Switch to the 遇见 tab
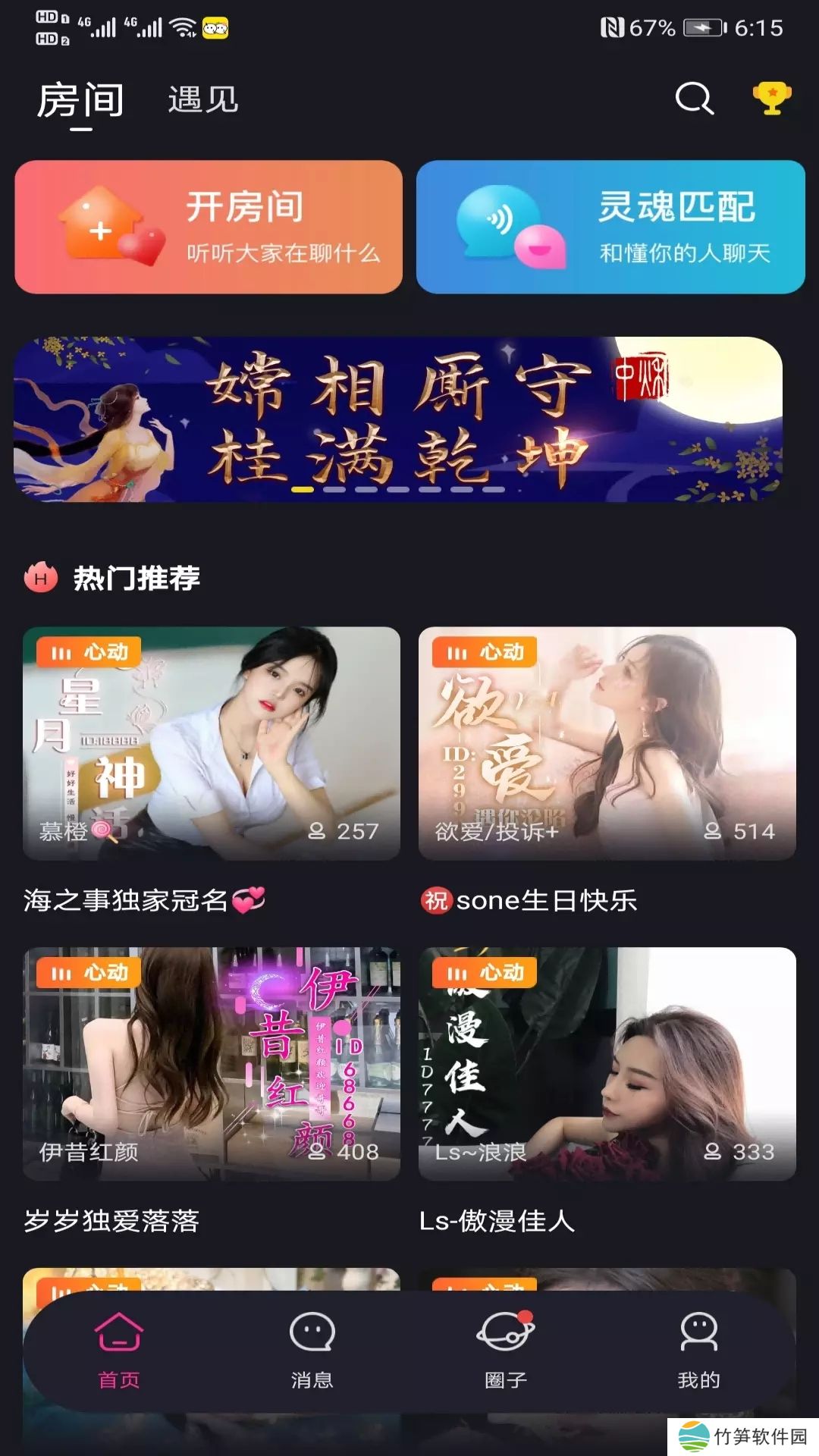Image resolution: width=819 pixels, height=1456 pixels. click(202, 100)
